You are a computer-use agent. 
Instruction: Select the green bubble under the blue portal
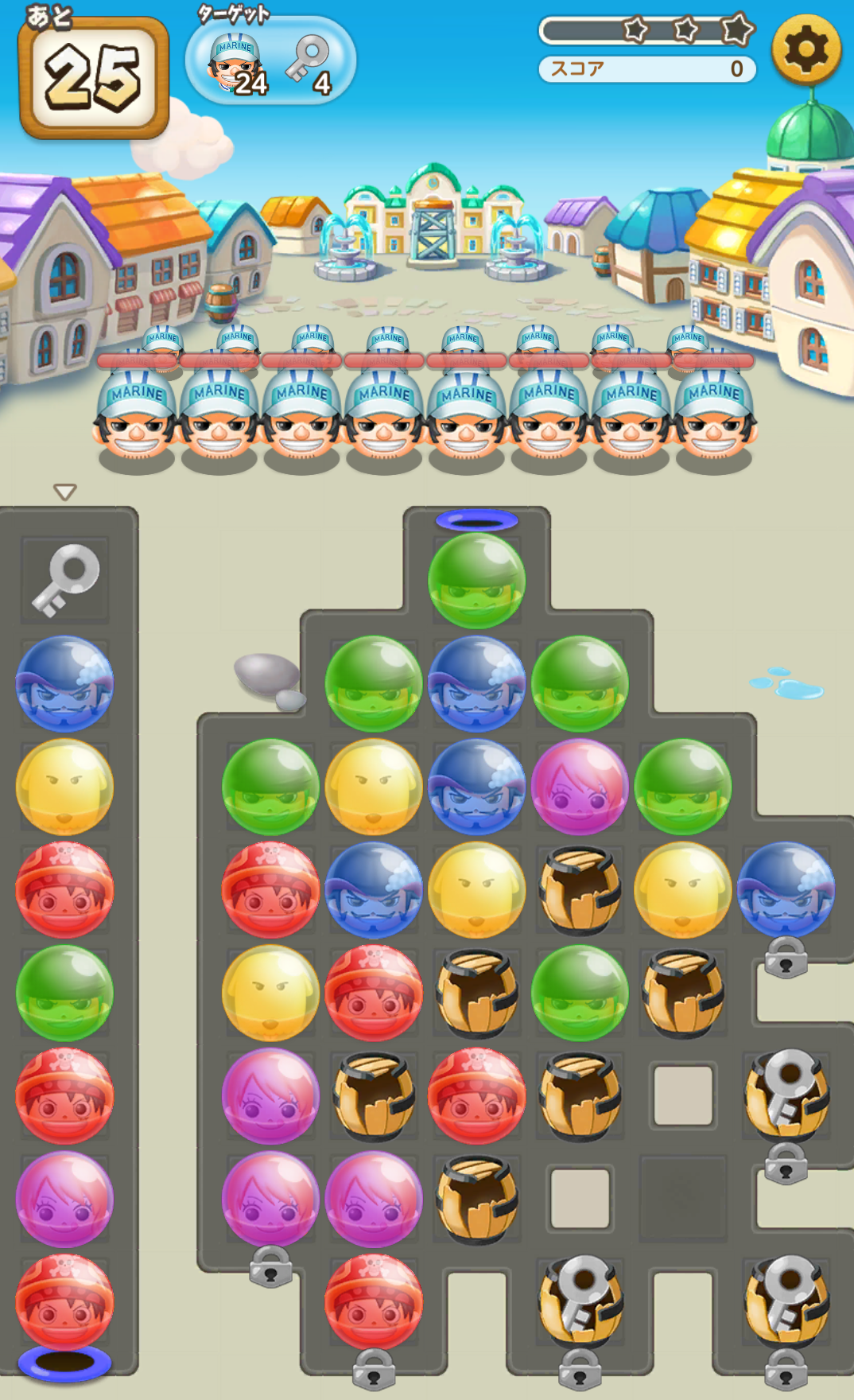point(476,581)
